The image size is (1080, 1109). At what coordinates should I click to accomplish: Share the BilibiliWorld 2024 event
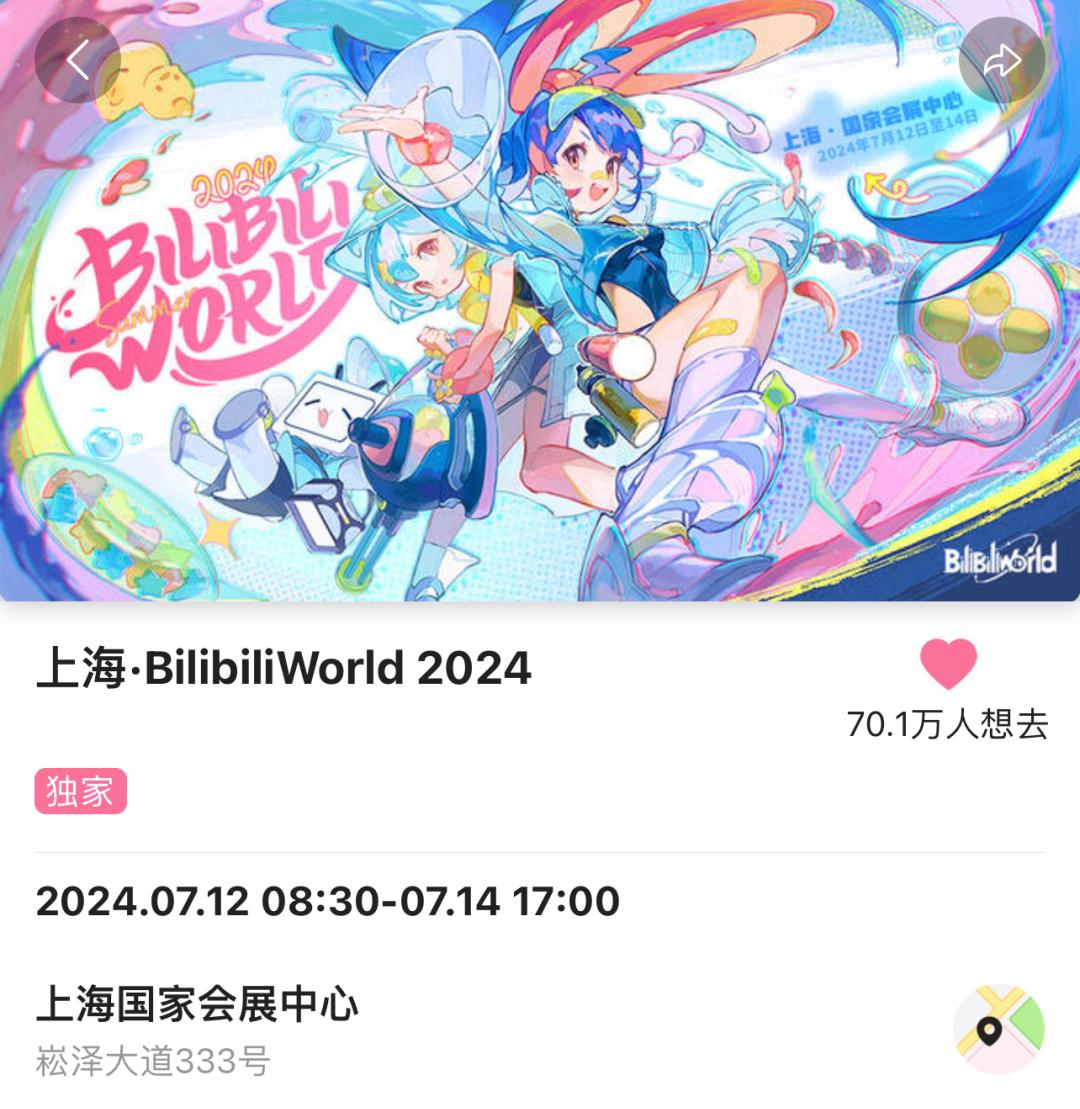(x=1001, y=60)
